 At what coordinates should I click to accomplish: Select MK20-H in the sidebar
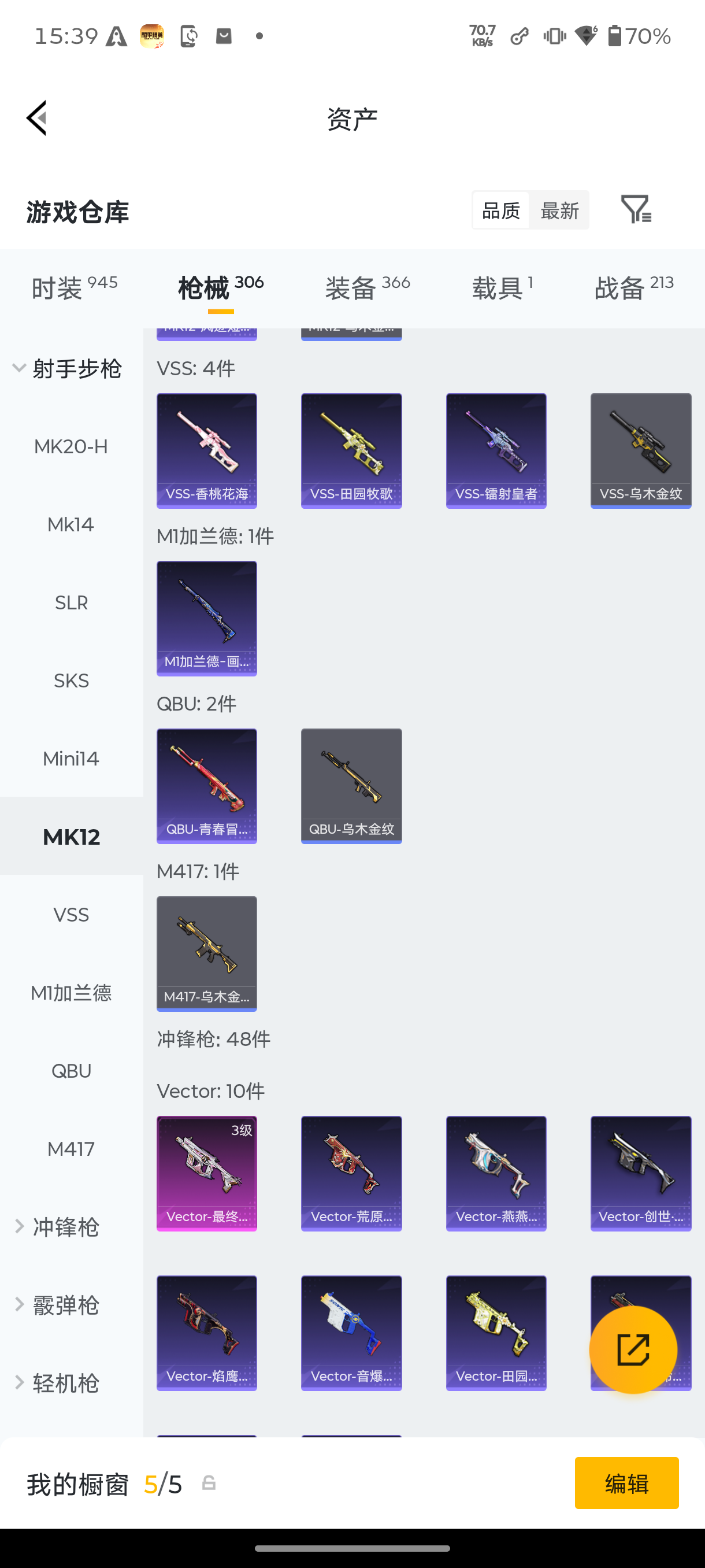pyautogui.click(x=71, y=447)
